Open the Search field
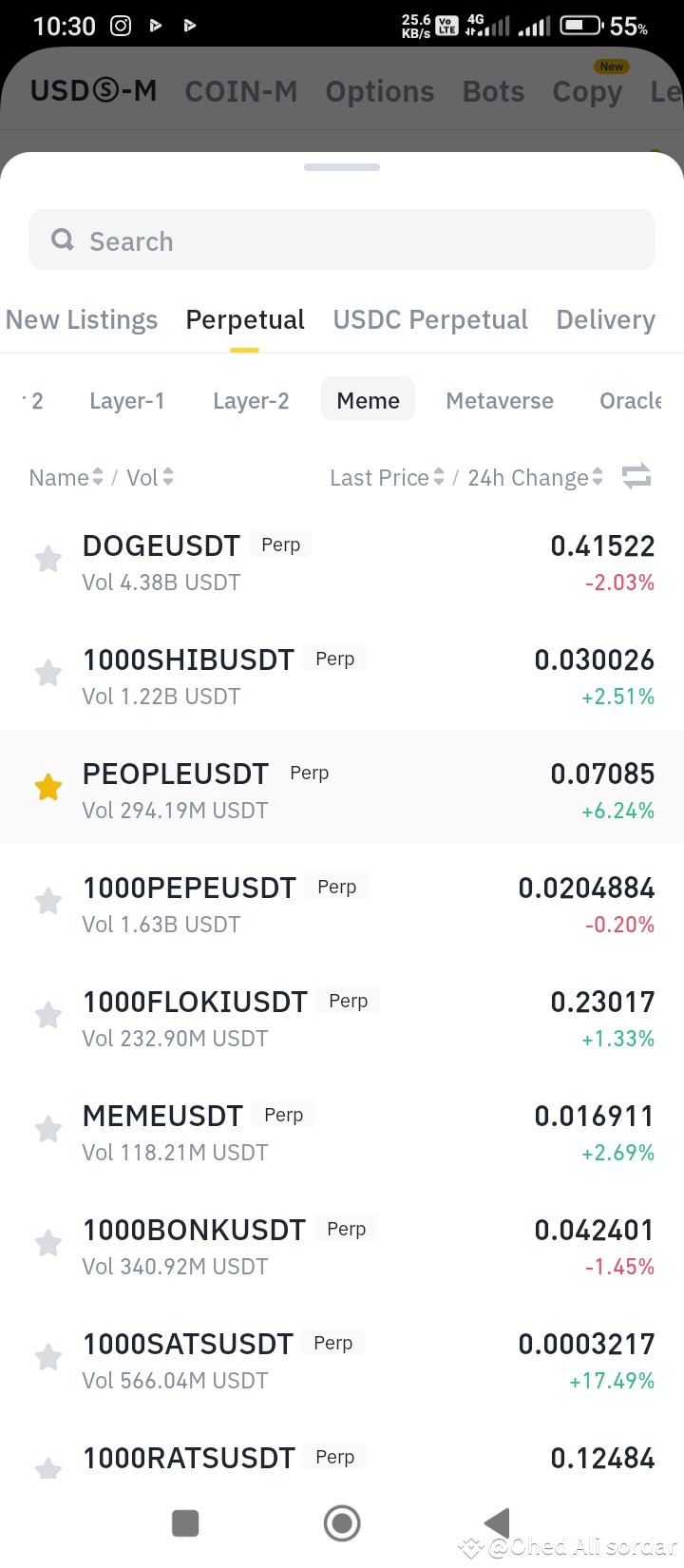 pyautogui.click(x=342, y=240)
